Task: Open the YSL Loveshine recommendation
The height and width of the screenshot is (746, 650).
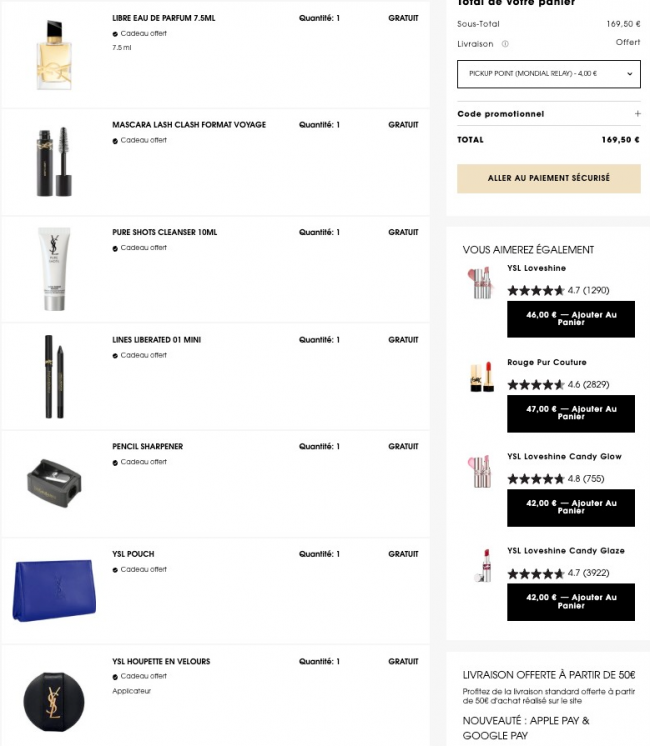Action: [536, 268]
